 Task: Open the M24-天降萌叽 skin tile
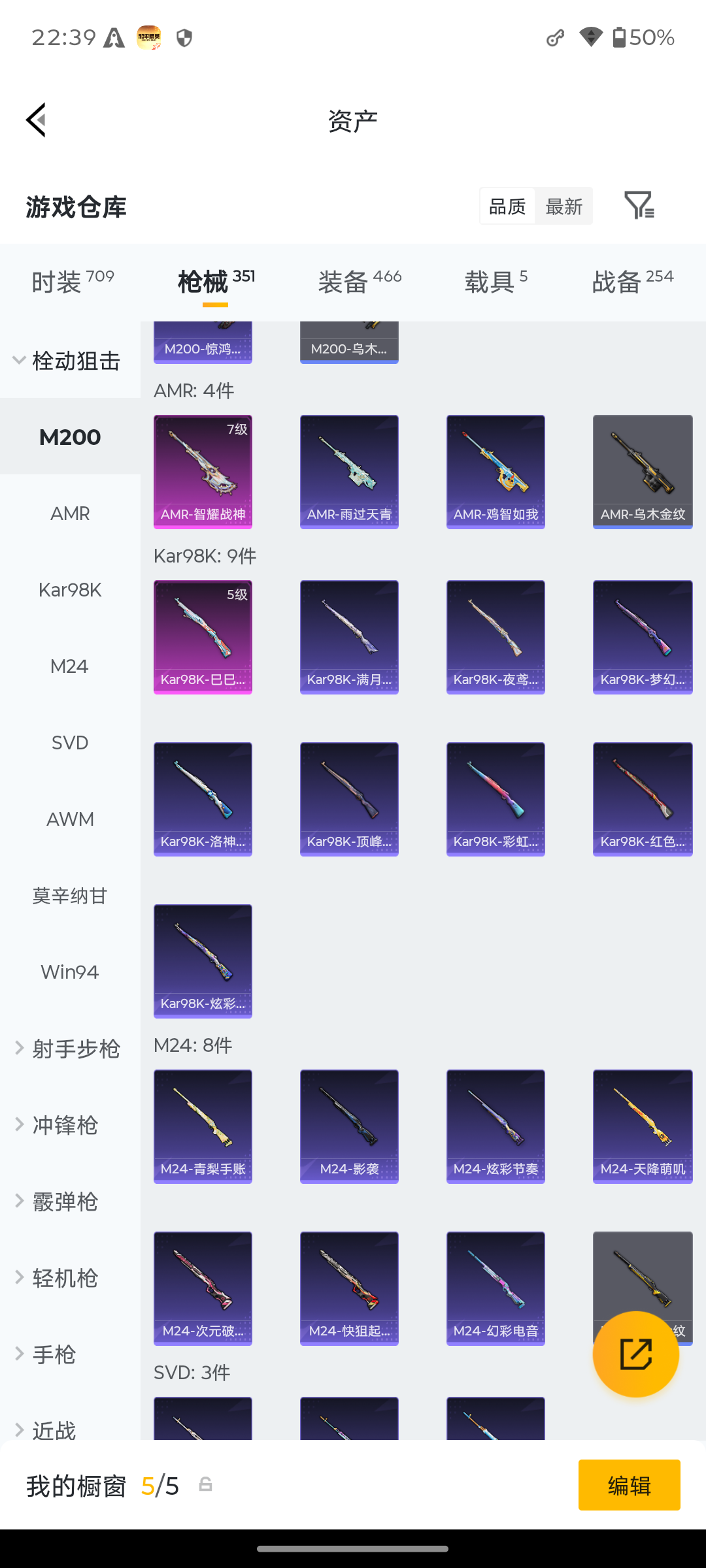coord(643,1126)
